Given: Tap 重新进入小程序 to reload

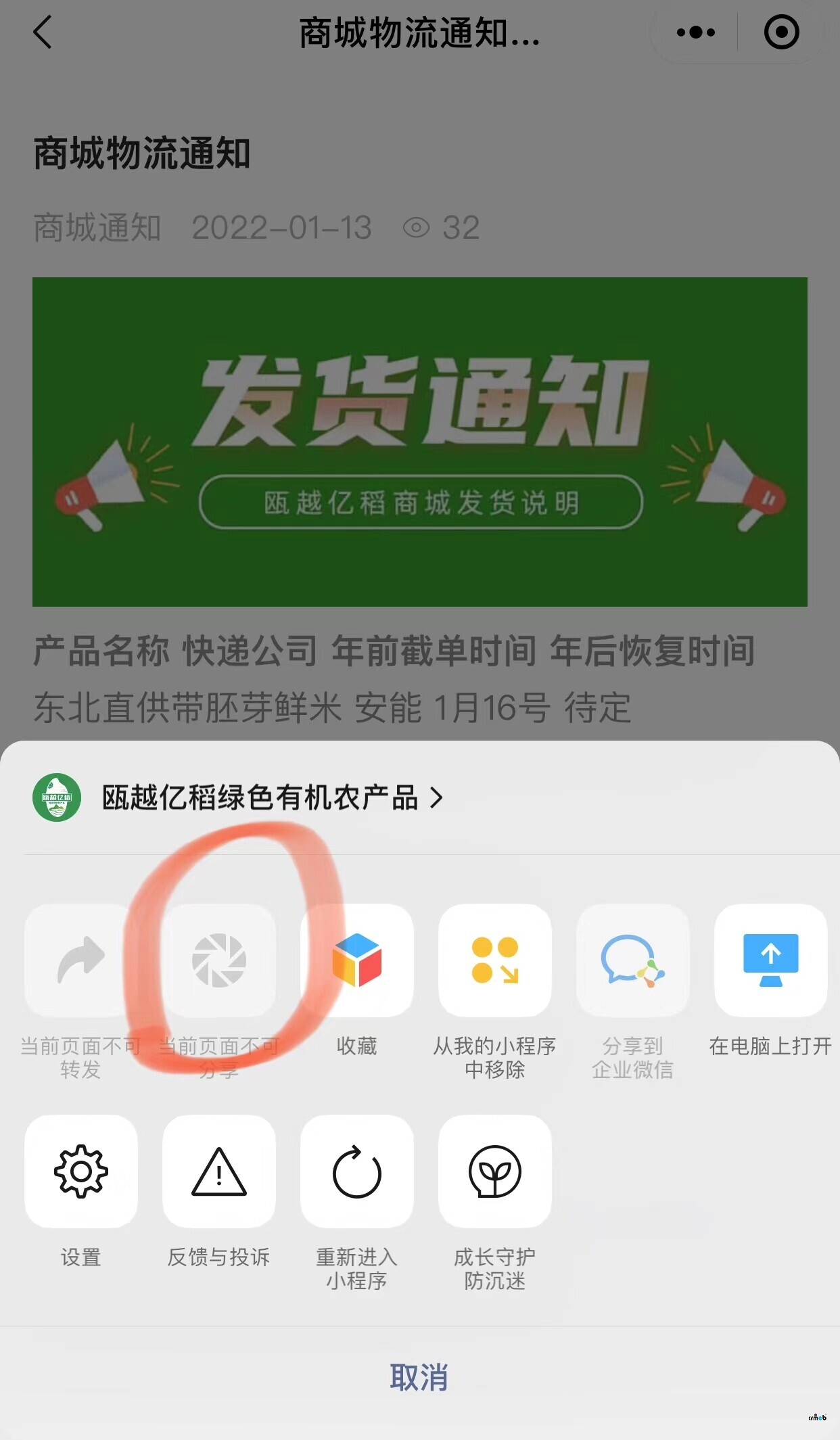Looking at the screenshot, I should 357,1171.
